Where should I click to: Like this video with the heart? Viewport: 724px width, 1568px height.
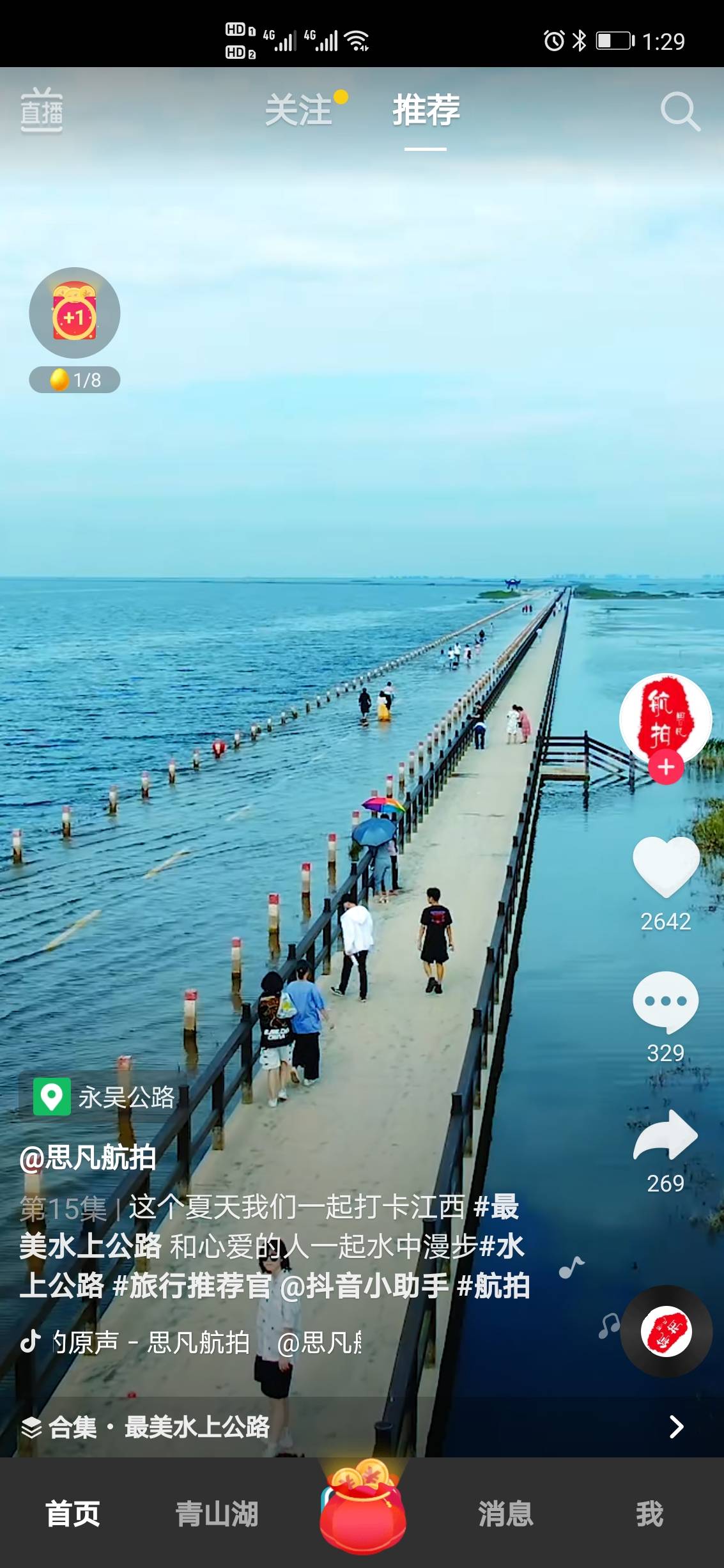[665, 866]
